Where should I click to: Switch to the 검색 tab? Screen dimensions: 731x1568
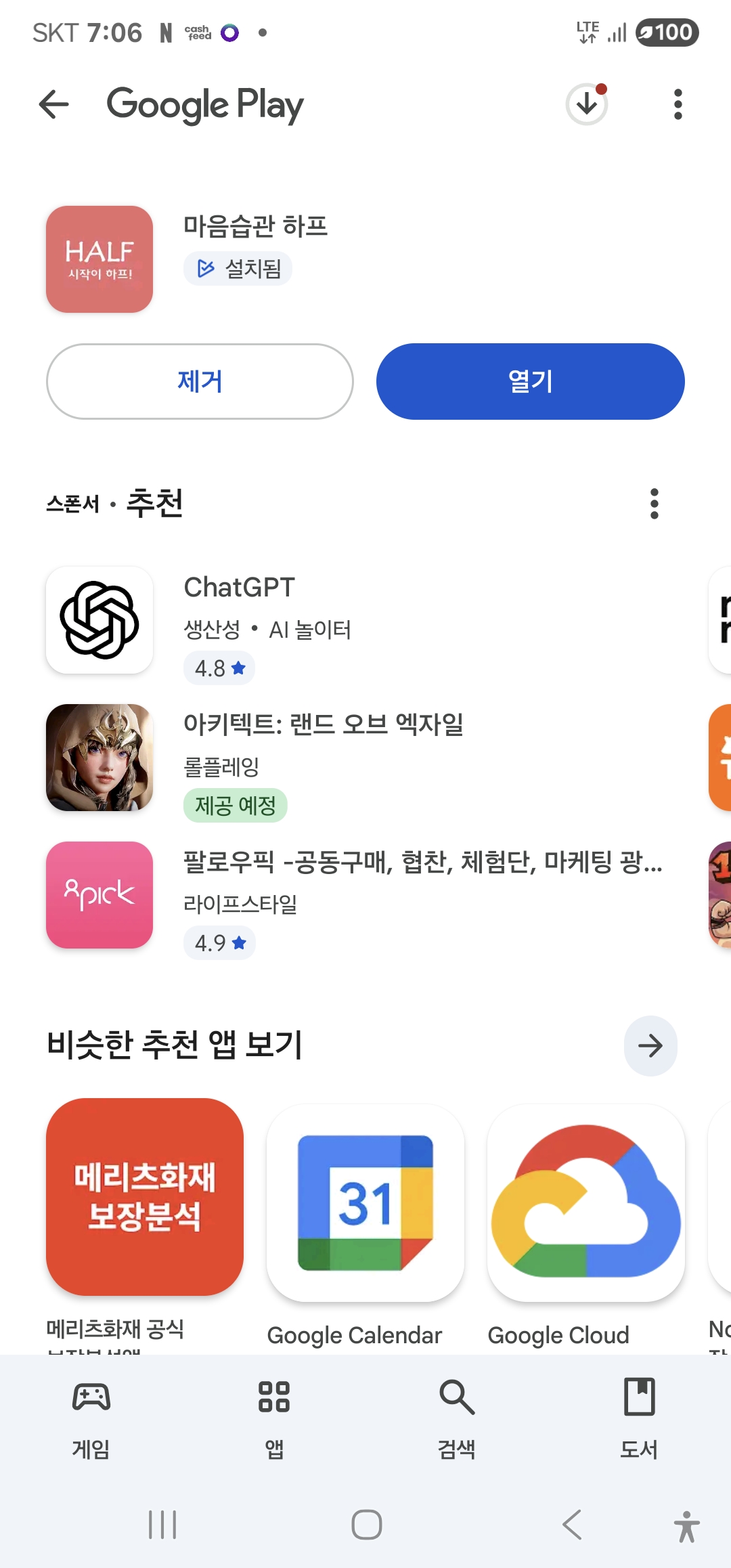pos(457,1419)
